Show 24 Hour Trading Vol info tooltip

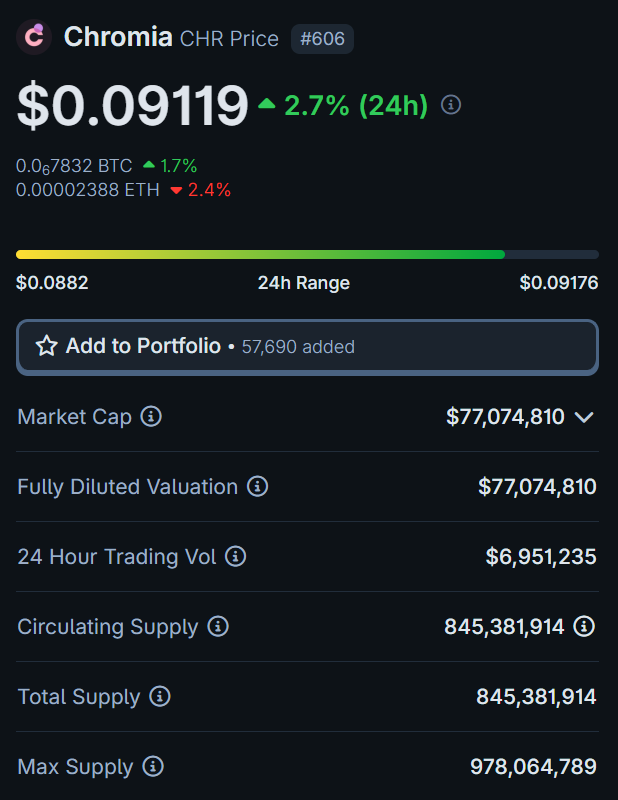pyautogui.click(x=235, y=557)
